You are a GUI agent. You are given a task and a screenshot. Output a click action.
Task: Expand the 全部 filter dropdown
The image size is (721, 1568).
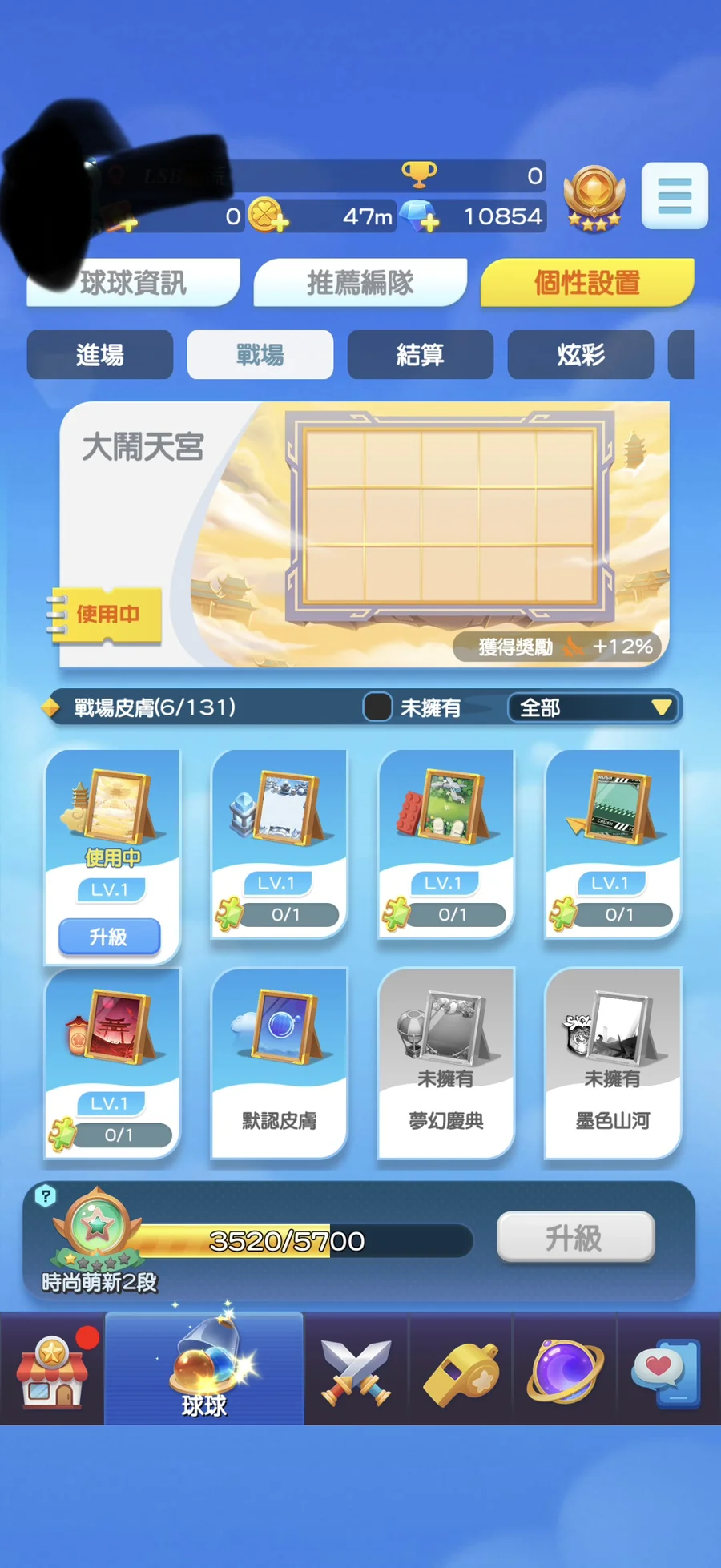click(593, 707)
